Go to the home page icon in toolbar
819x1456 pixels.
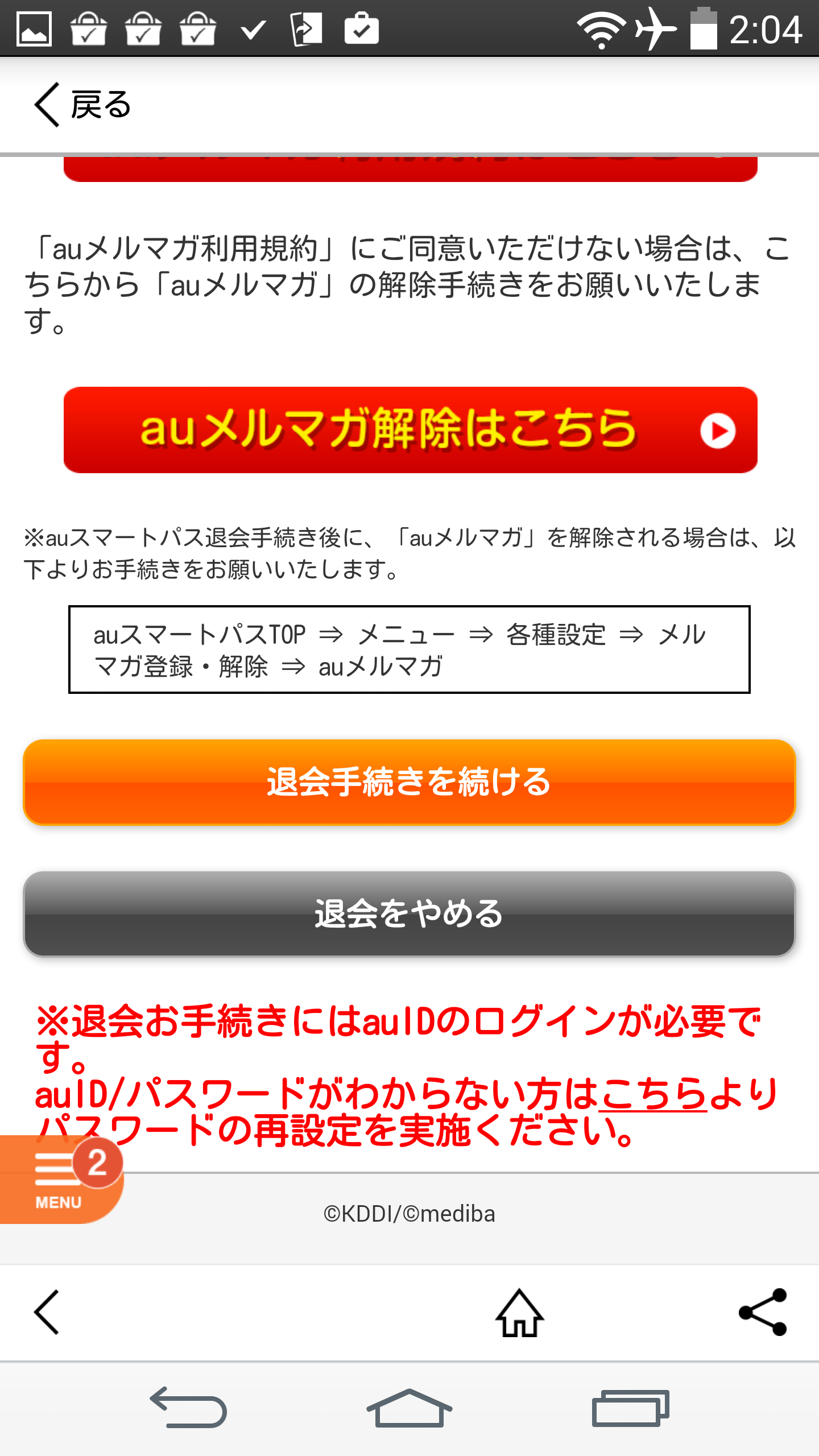[x=519, y=1312]
